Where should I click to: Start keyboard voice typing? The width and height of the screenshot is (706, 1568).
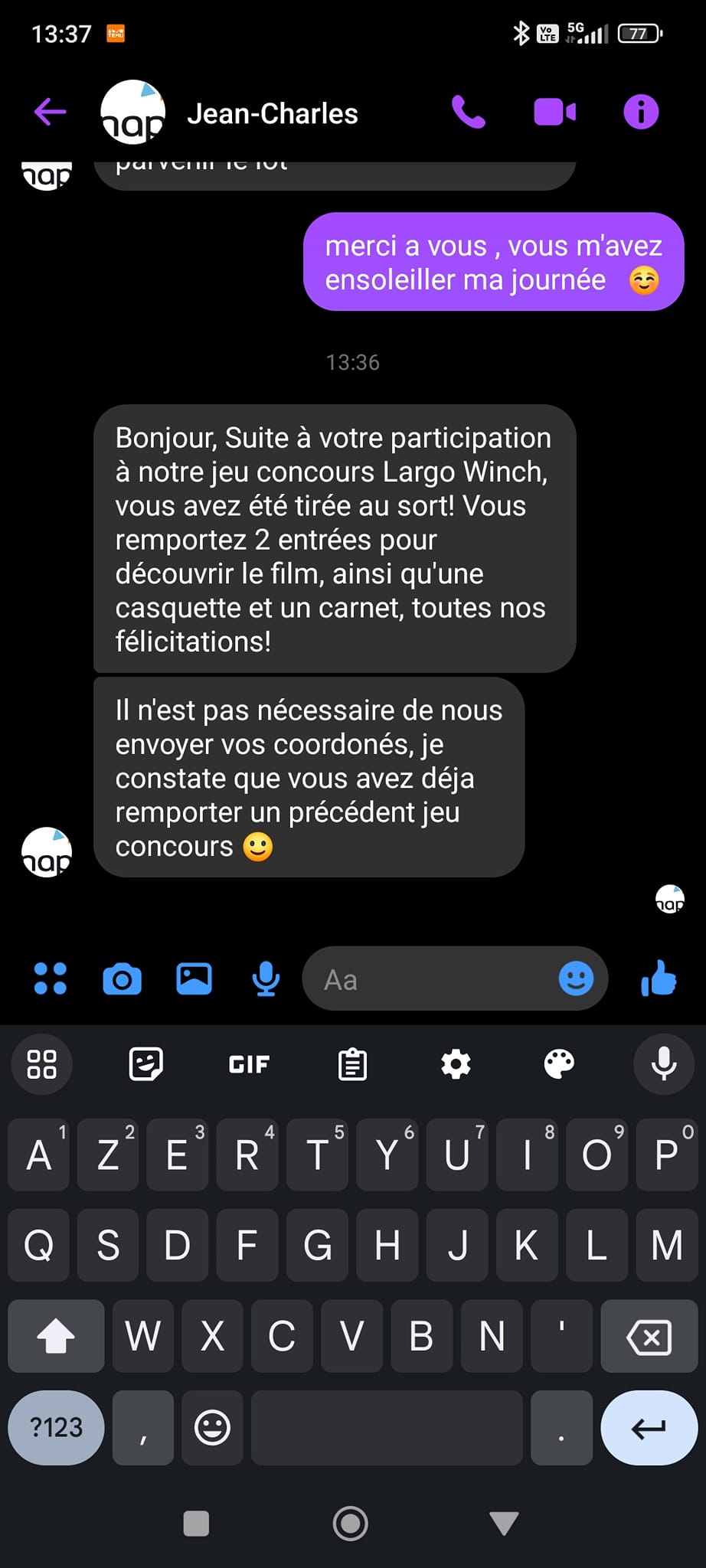[x=663, y=1064]
